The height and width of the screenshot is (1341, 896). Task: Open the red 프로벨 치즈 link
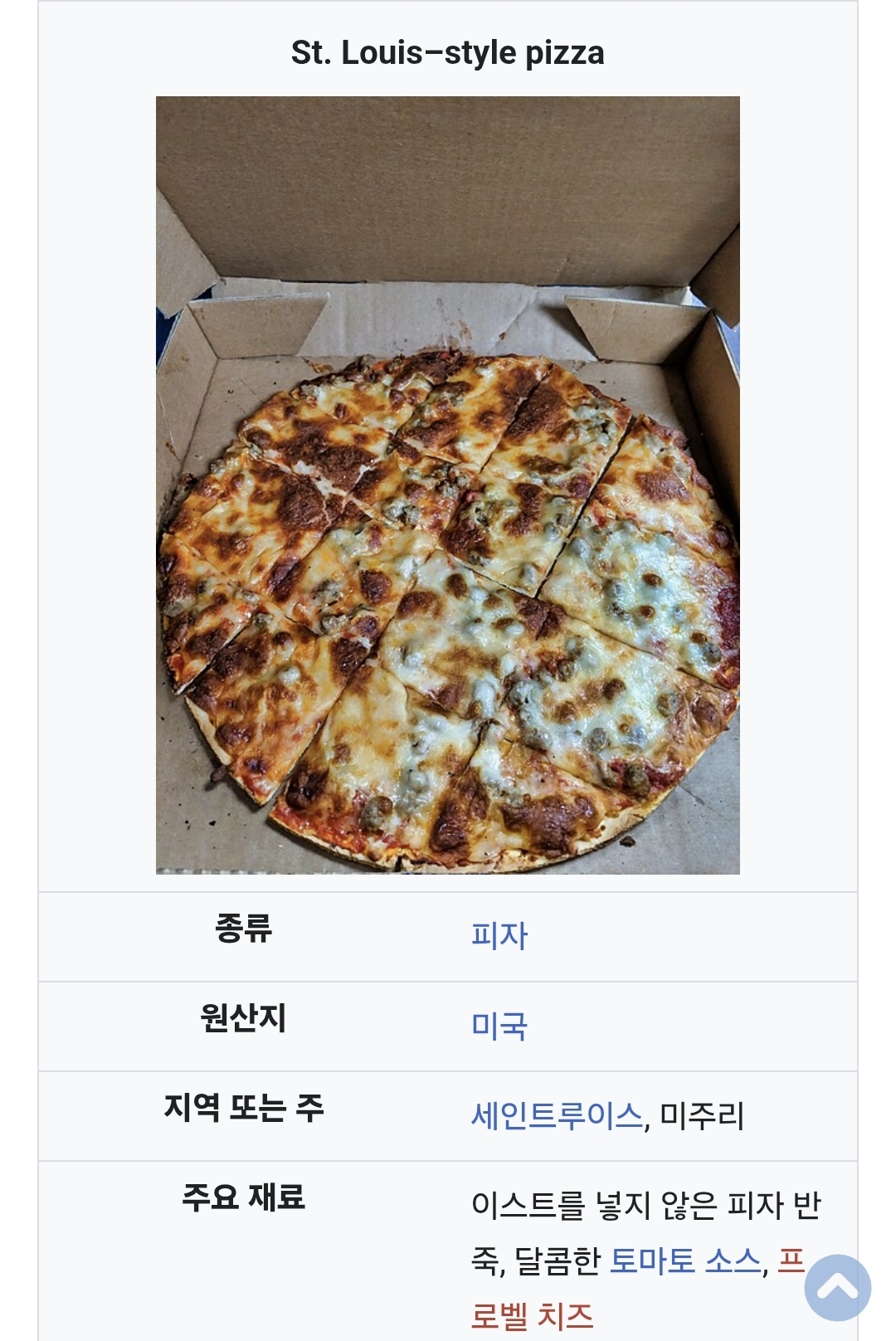533,1315
